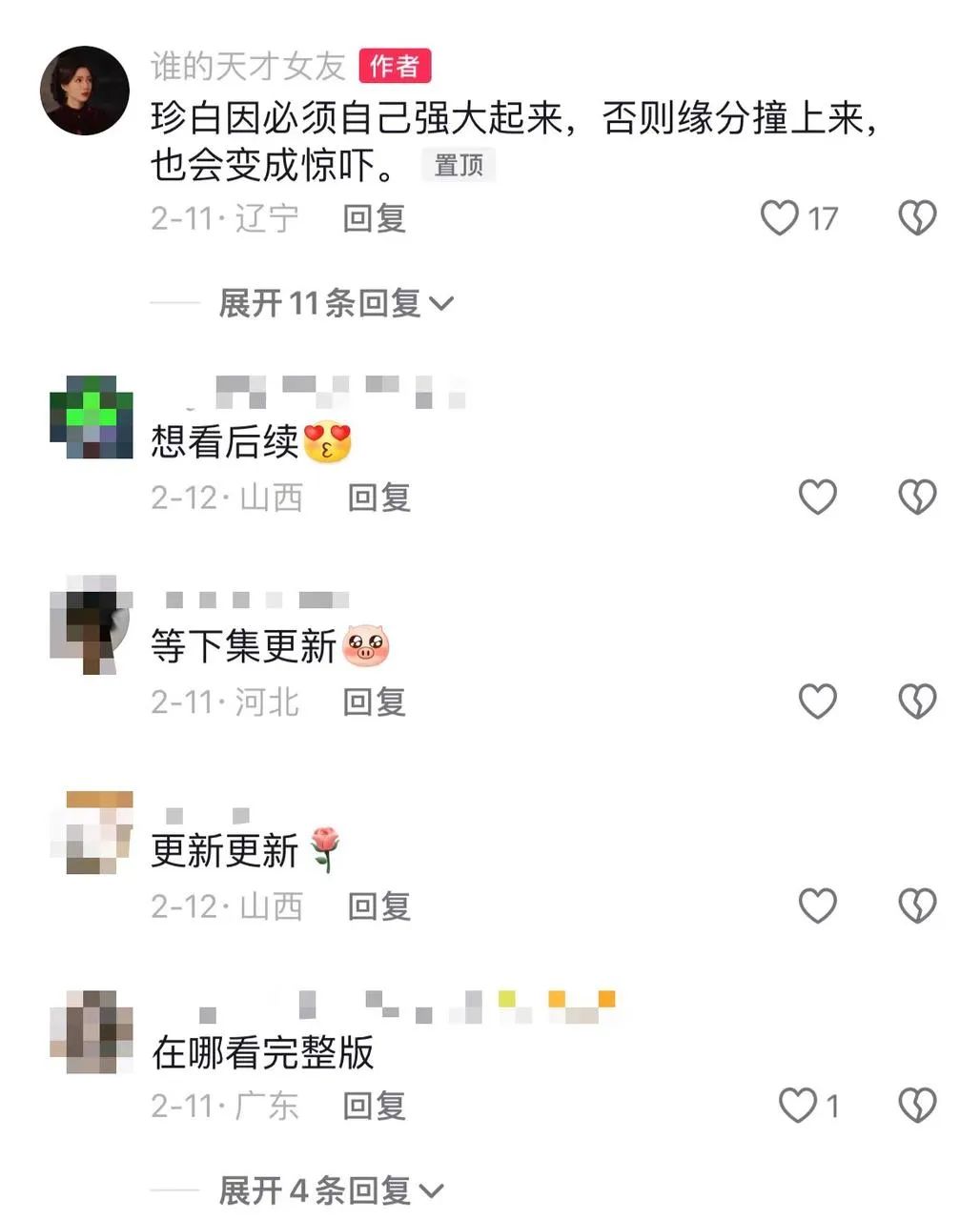
Task: Reply to the author's pinned comment
Action: (375, 218)
